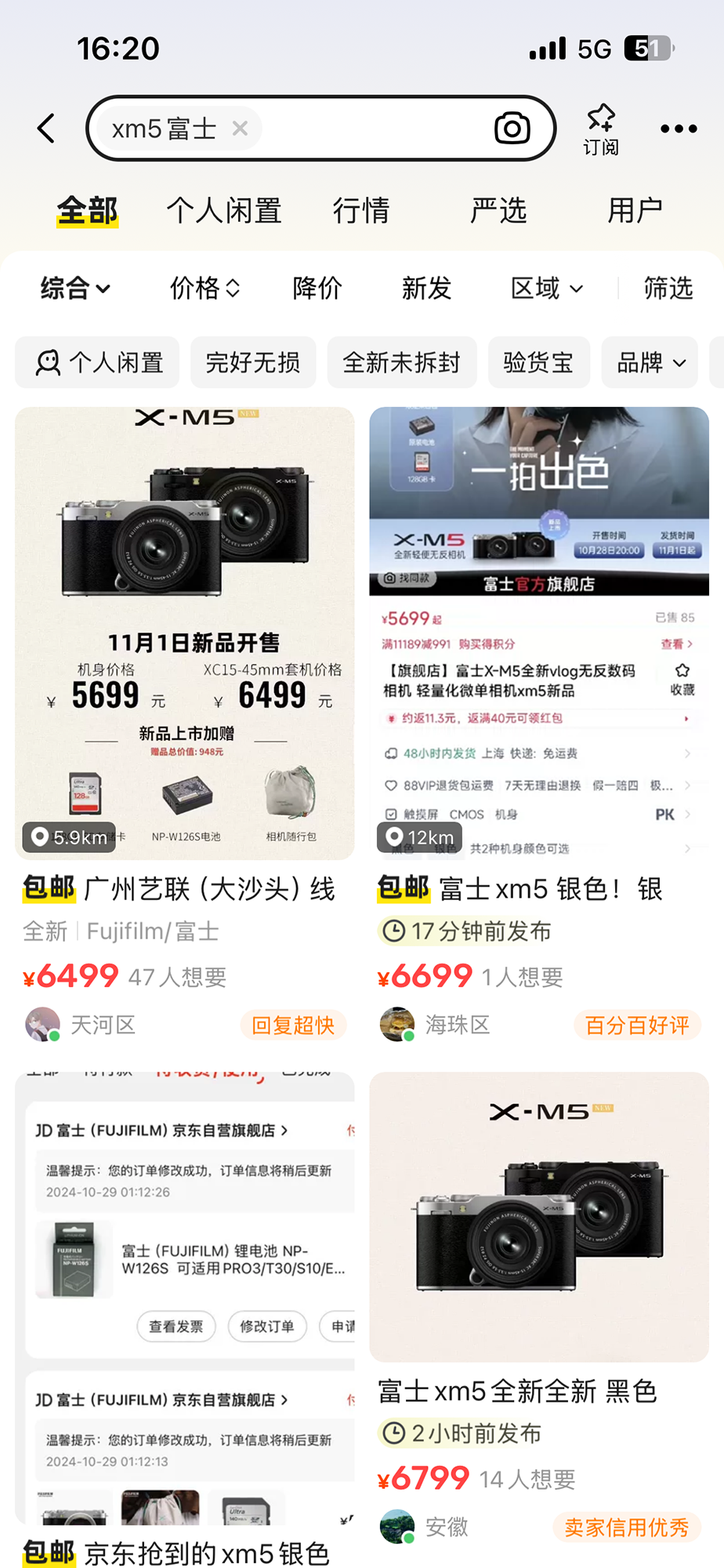724x1568 pixels.
Task: Open the three-dot overflow menu
Action: click(x=679, y=129)
